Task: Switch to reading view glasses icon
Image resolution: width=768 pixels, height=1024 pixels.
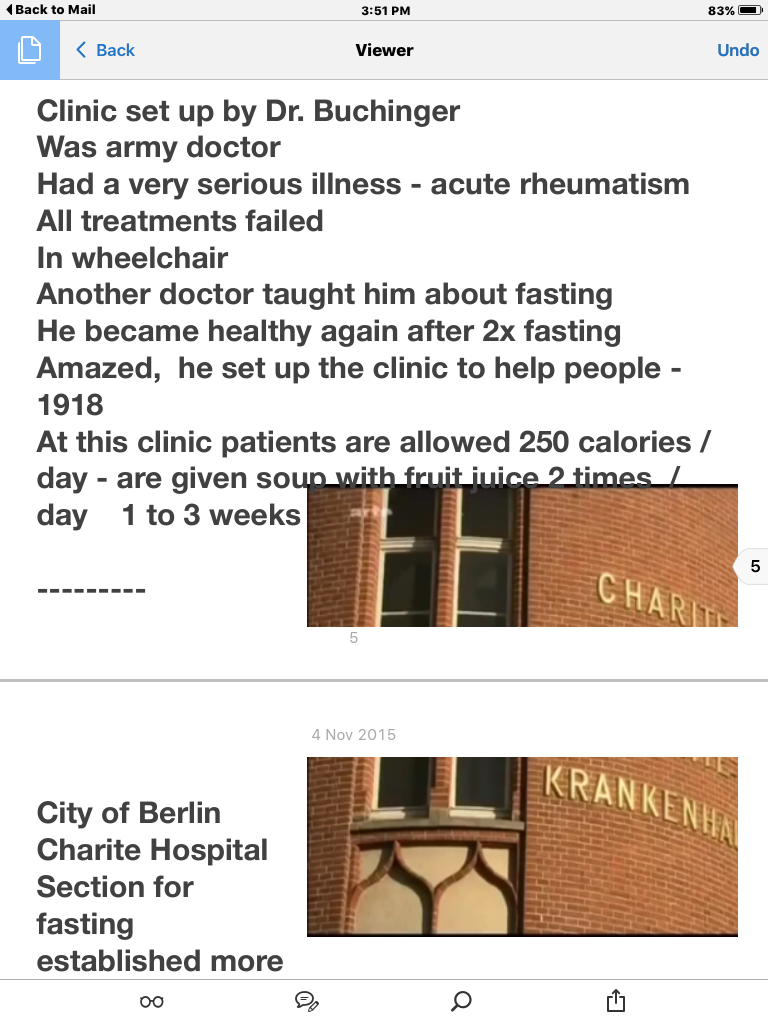Action: 152,1001
